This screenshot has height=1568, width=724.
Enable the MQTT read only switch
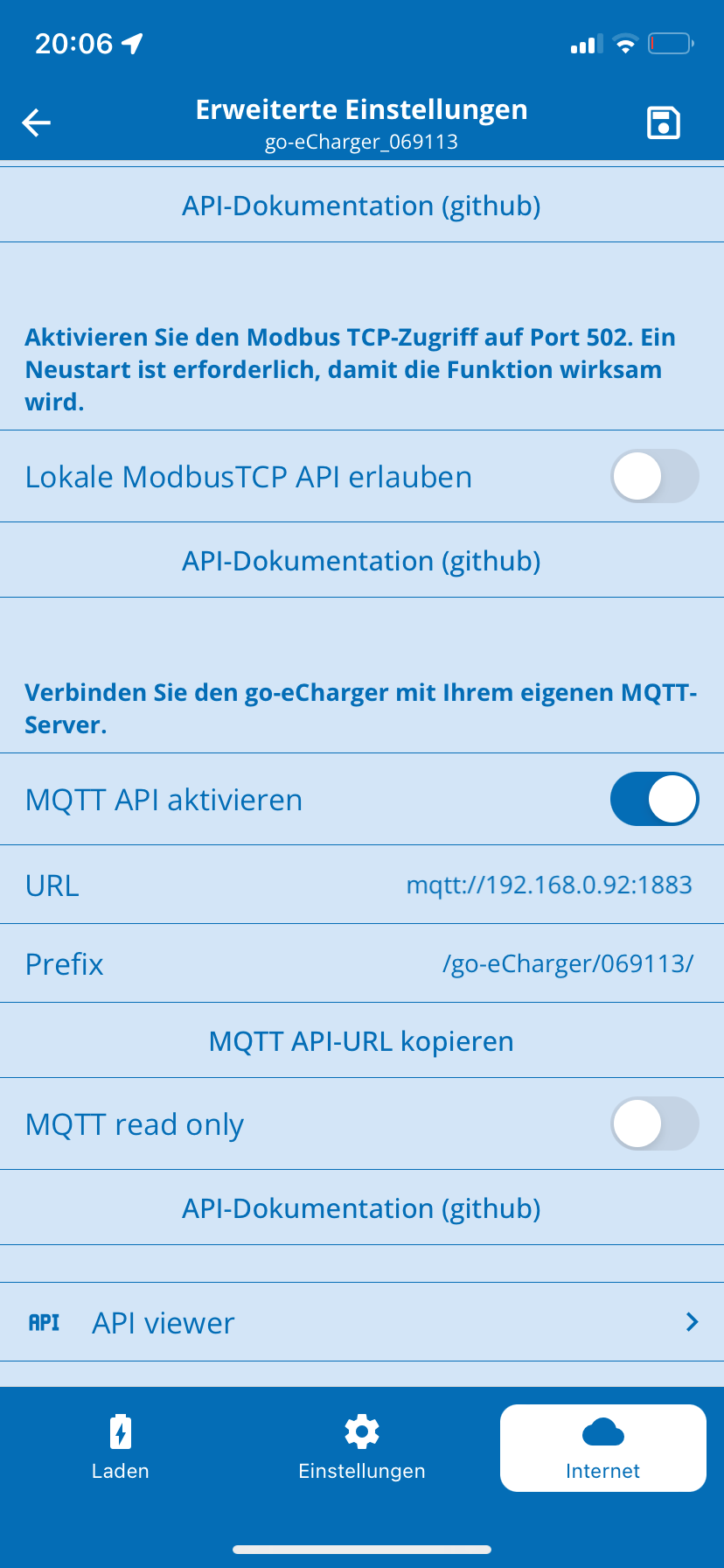654,1124
